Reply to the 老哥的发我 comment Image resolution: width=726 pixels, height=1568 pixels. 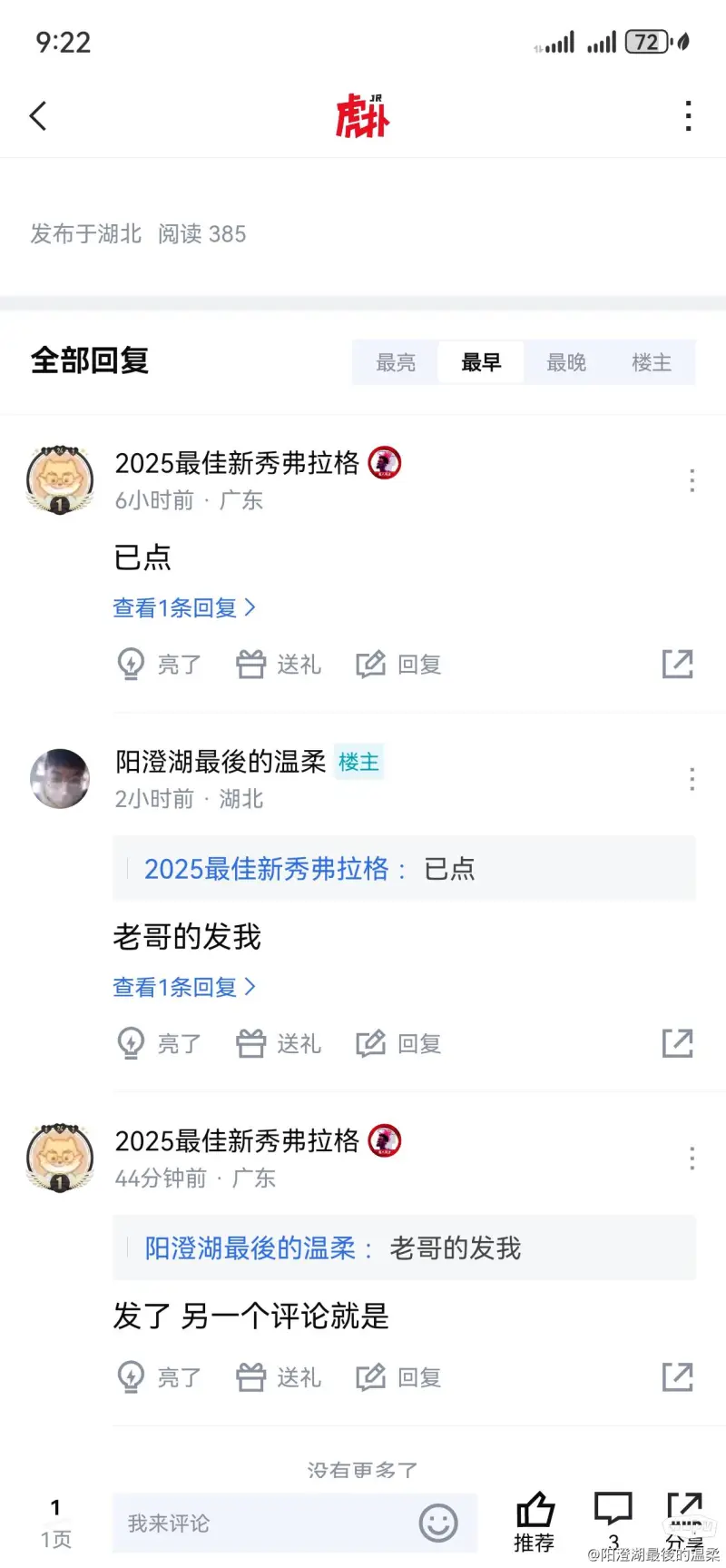pyautogui.click(x=398, y=1044)
